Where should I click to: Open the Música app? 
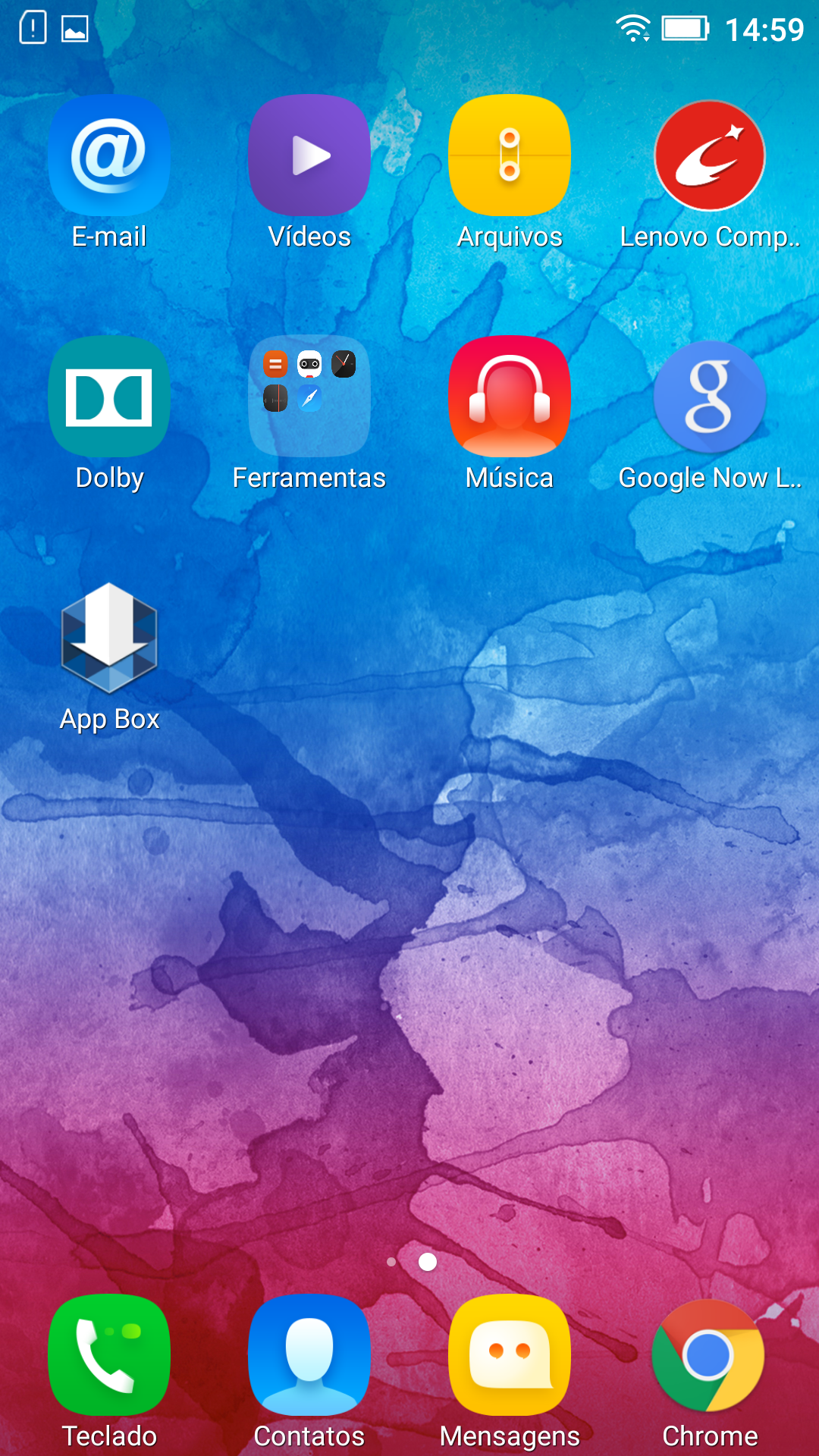[x=510, y=397]
